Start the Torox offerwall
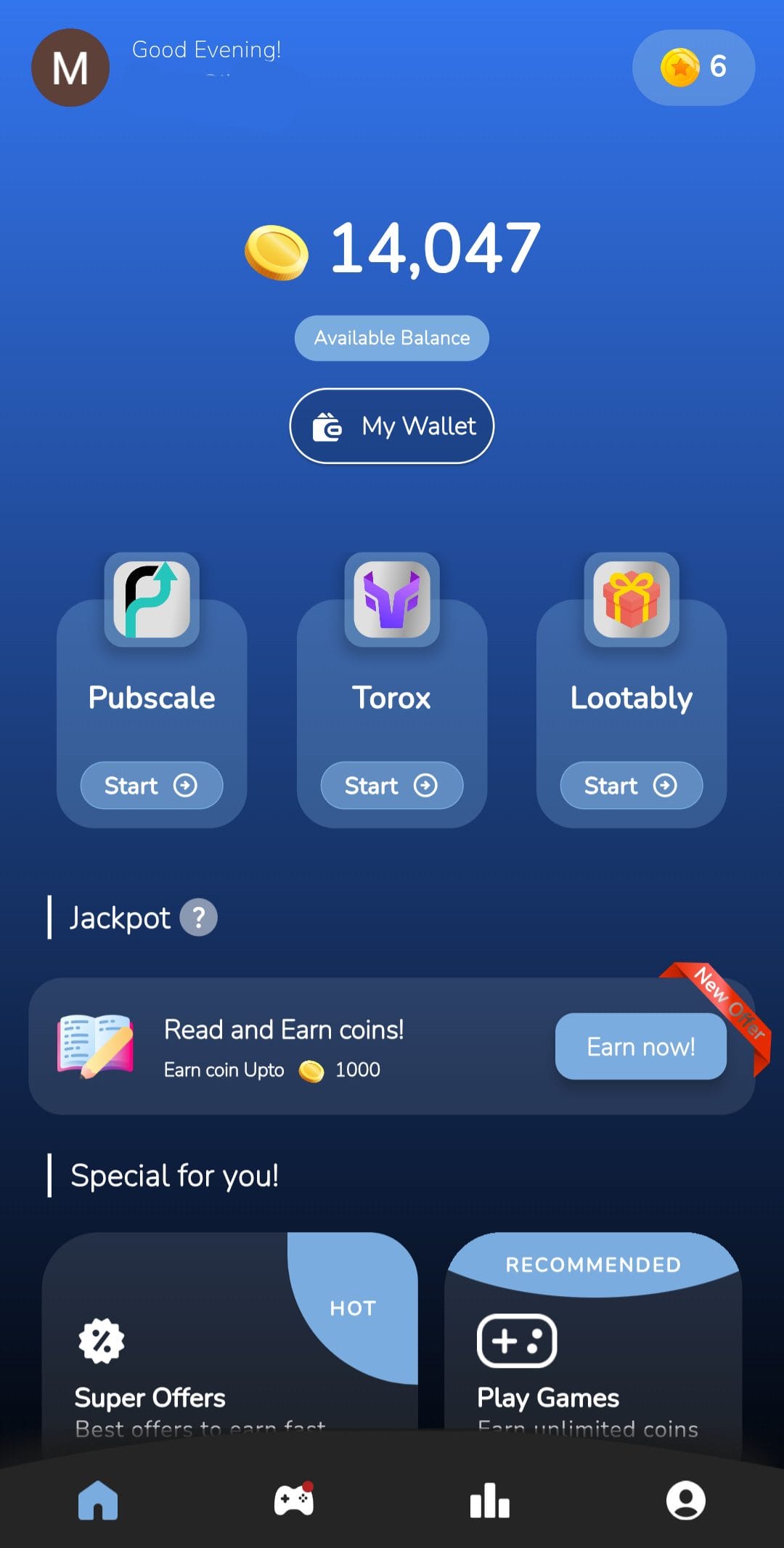Image resolution: width=784 pixels, height=1548 pixels. point(391,785)
